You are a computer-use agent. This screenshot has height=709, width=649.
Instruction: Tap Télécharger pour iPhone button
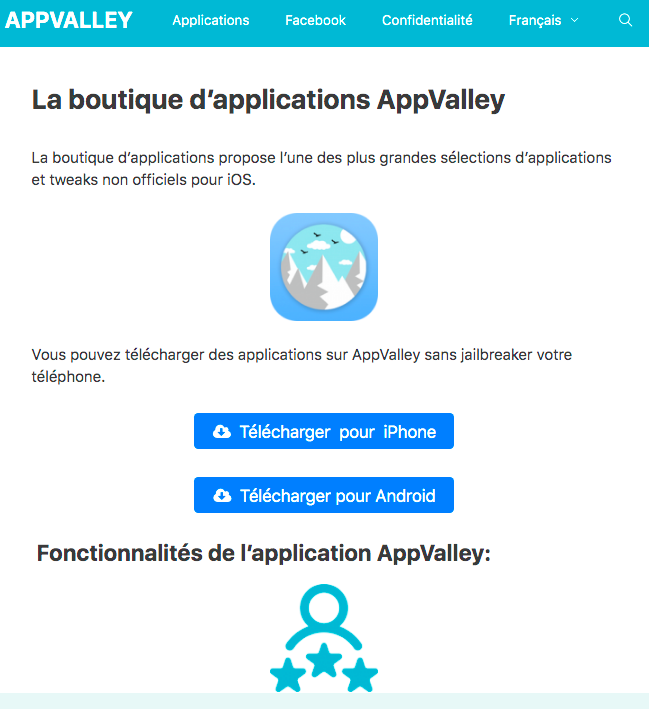click(324, 432)
